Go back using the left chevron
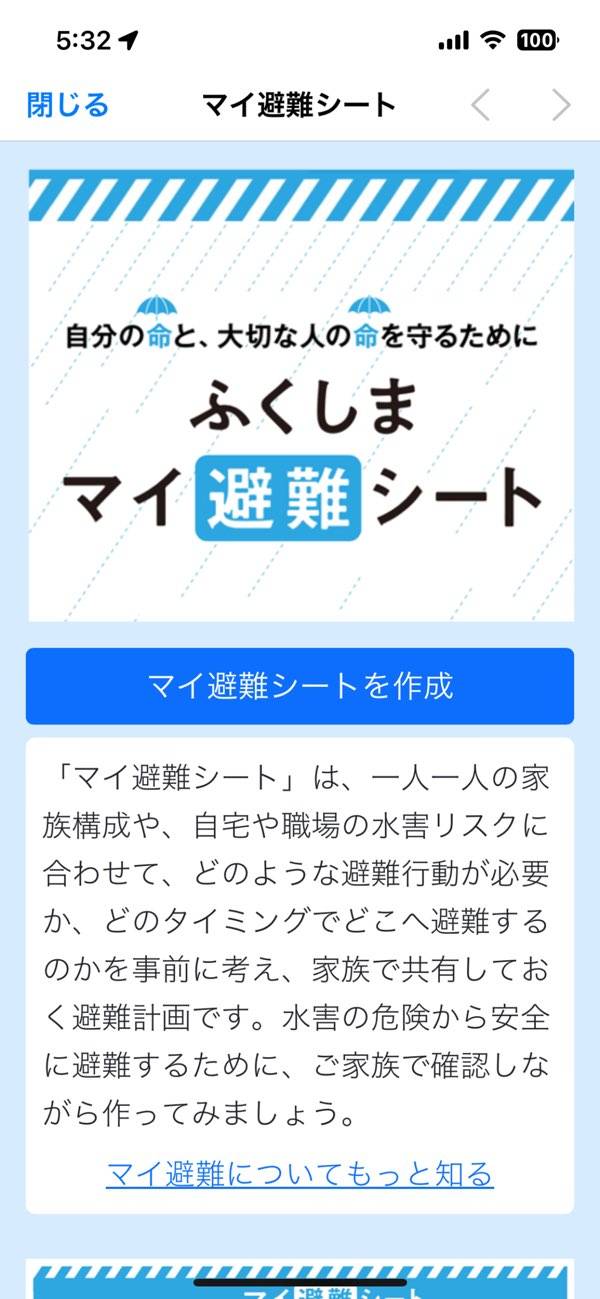The image size is (600, 1299). tap(481, 104)
